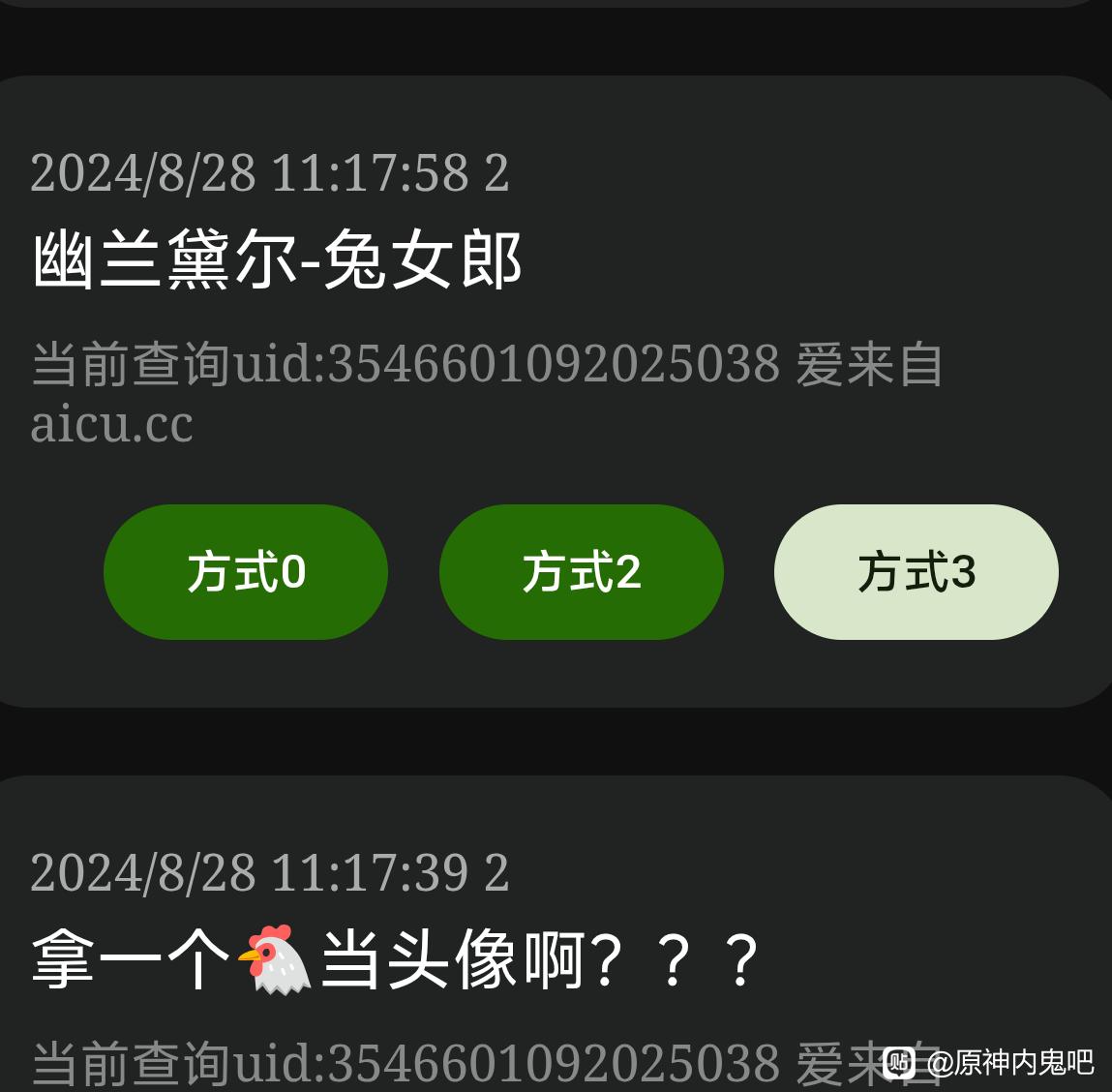Open the 幽兰黛尔-兔女郎 comment card

tap(556, 392)
